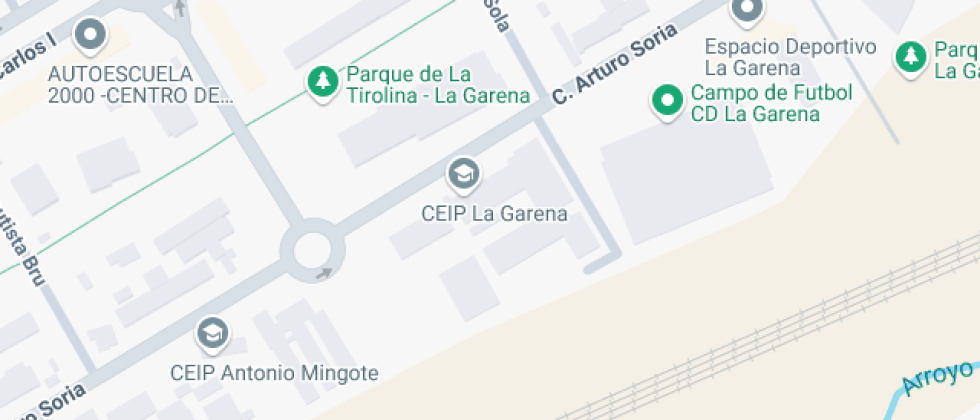Tap the park marker at the right edge
Viewport: 980px width, 420px height.
pyautogui.click(x=910, y=57)
